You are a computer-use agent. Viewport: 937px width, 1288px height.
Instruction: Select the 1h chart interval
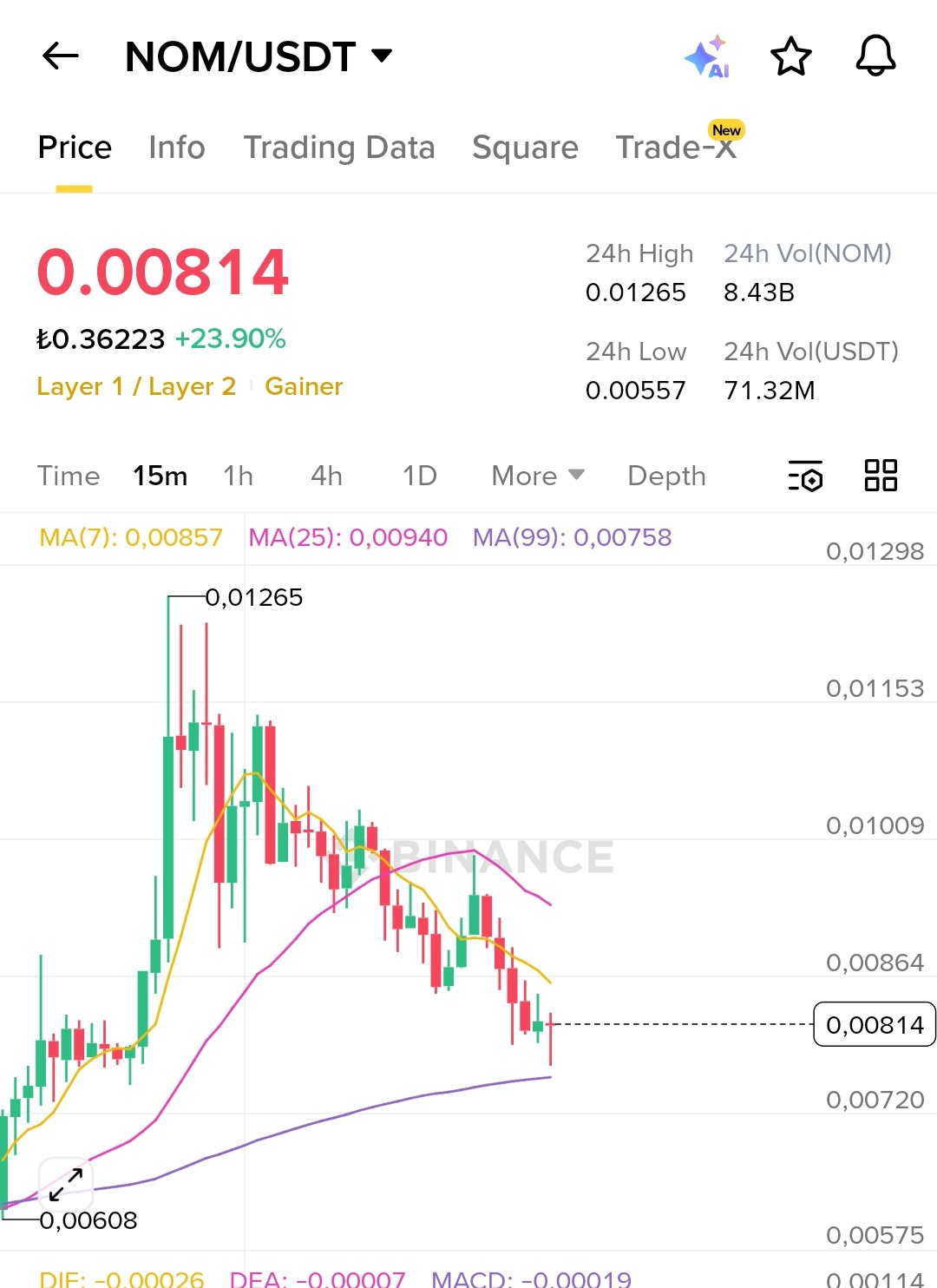click(238, 476)
